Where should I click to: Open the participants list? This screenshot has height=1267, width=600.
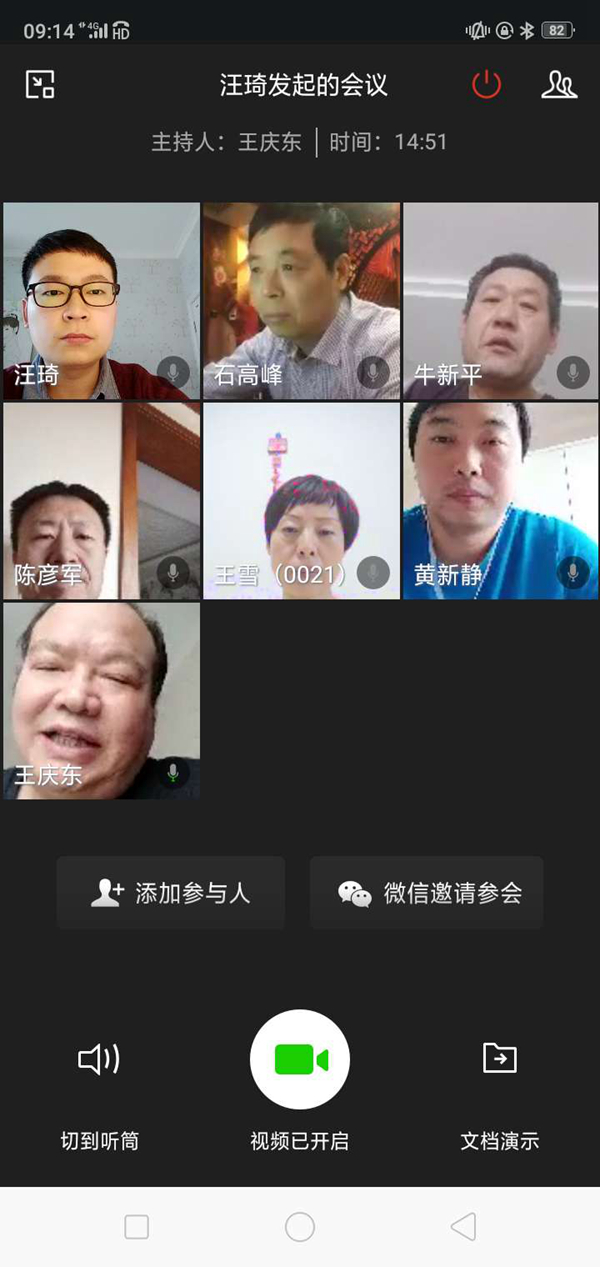click(559, 84)
